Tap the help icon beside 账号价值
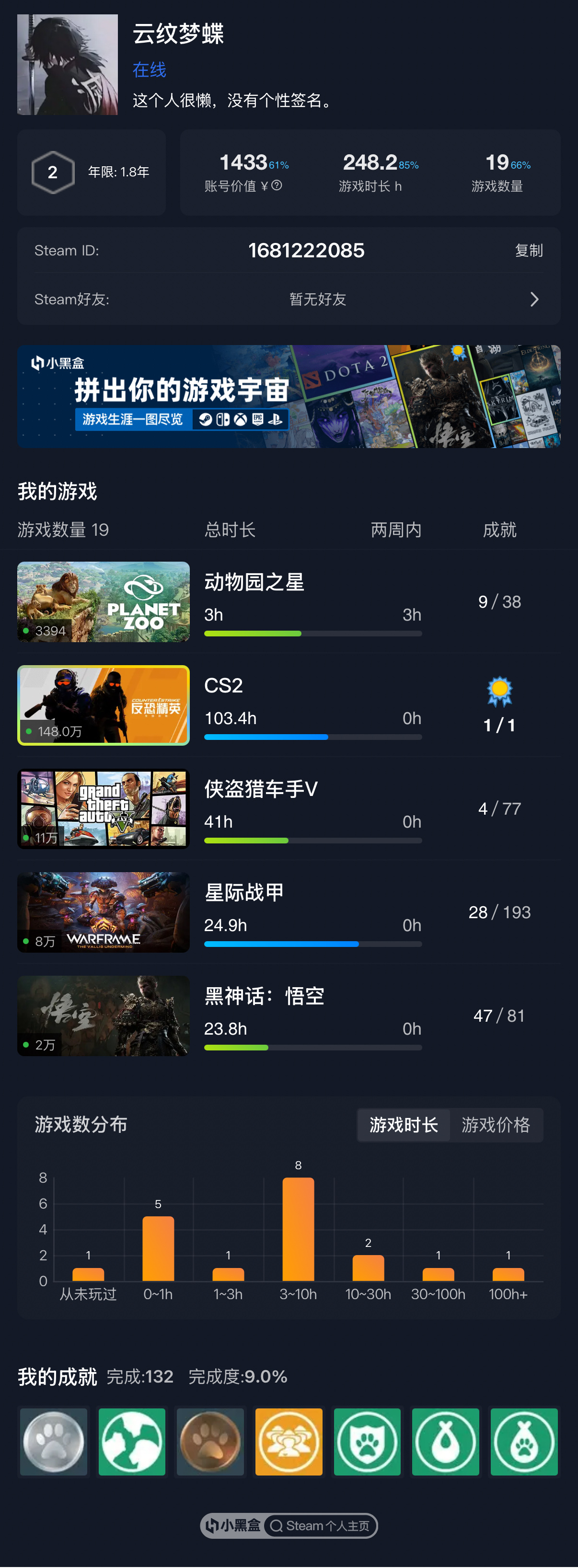 click(x=277, y=185)
